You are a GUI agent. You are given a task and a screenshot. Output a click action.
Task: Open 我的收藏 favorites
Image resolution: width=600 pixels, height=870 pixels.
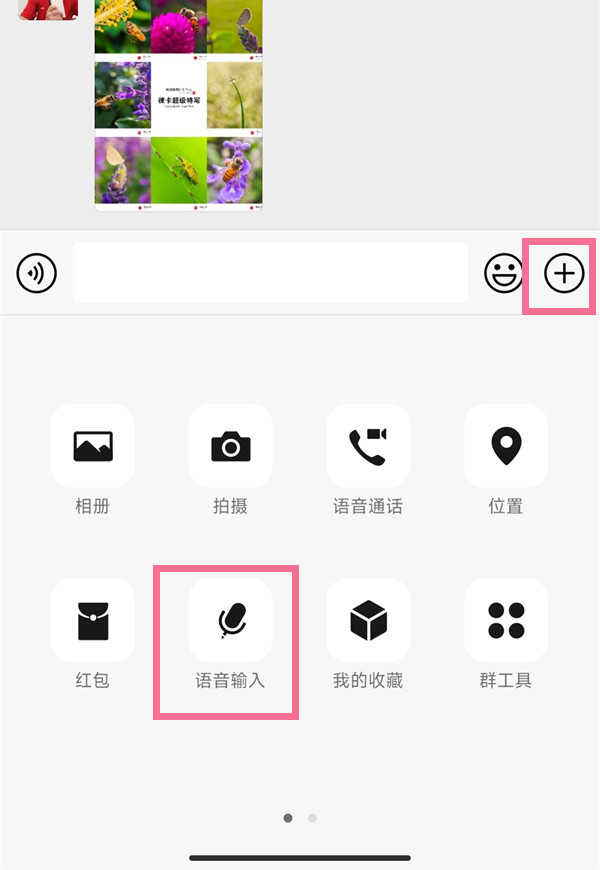(x=368, y=620)
